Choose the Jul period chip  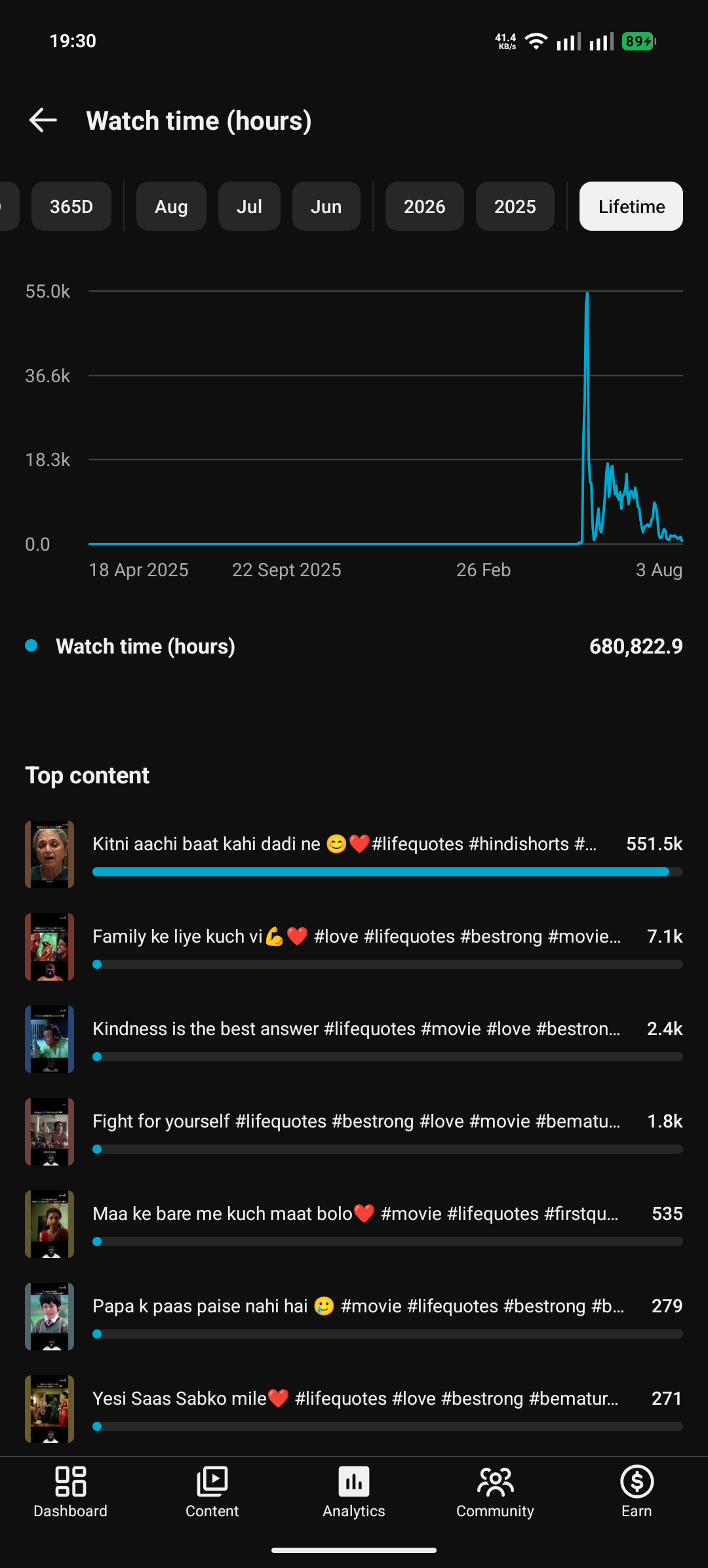[249, 206]
